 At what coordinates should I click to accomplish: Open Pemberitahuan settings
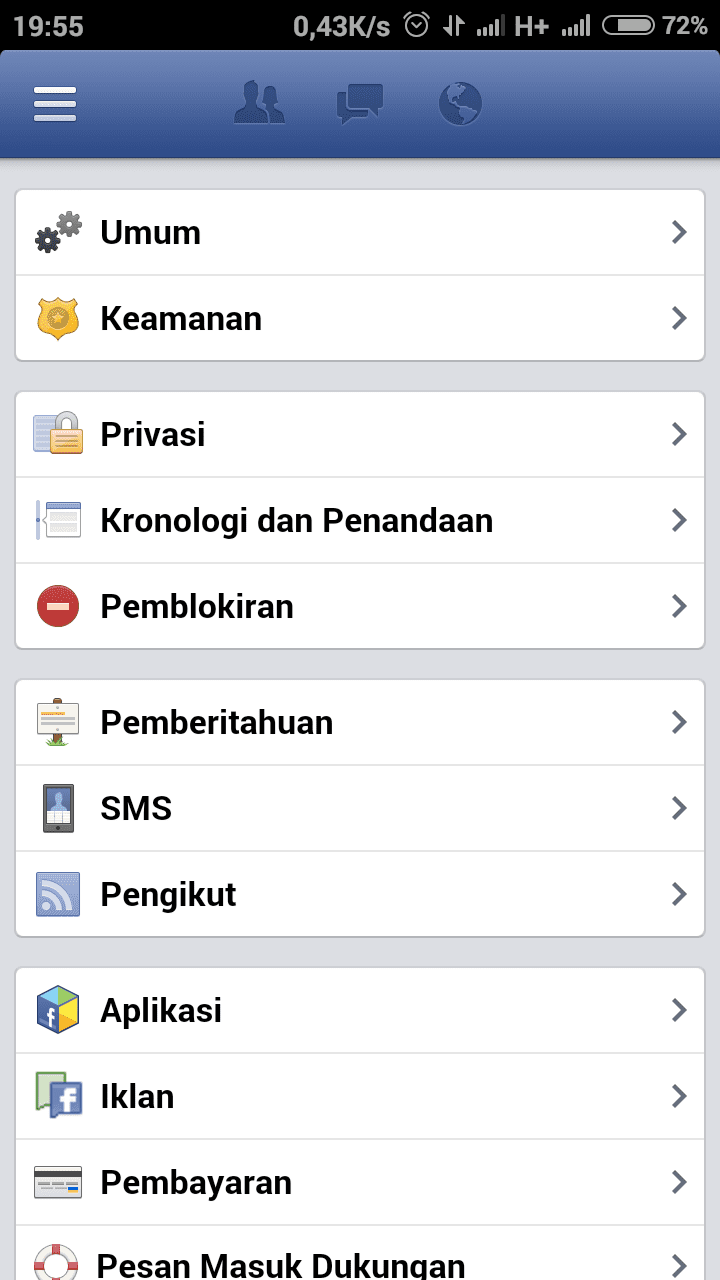360,723
